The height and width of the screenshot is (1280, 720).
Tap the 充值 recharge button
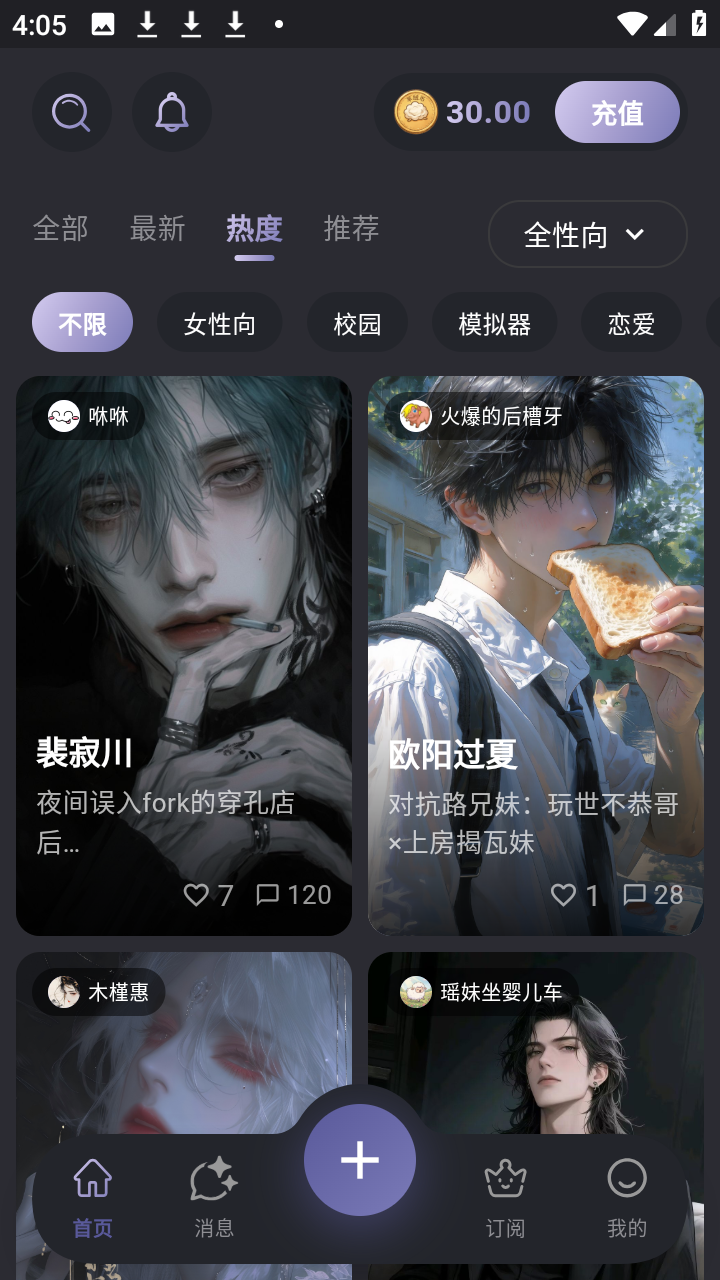[x=617, y=112]
